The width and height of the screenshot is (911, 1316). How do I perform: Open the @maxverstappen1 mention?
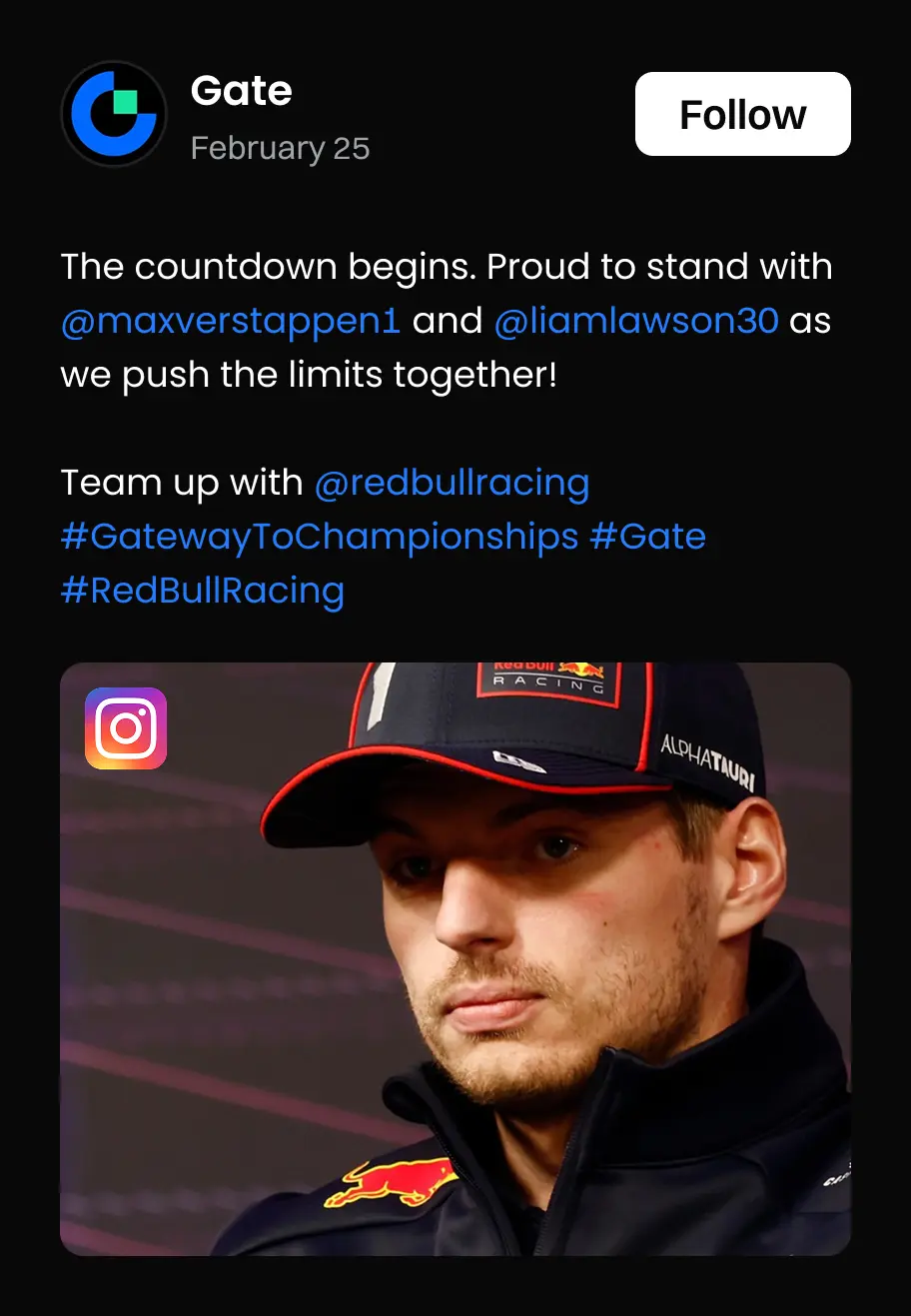point(231,321)
